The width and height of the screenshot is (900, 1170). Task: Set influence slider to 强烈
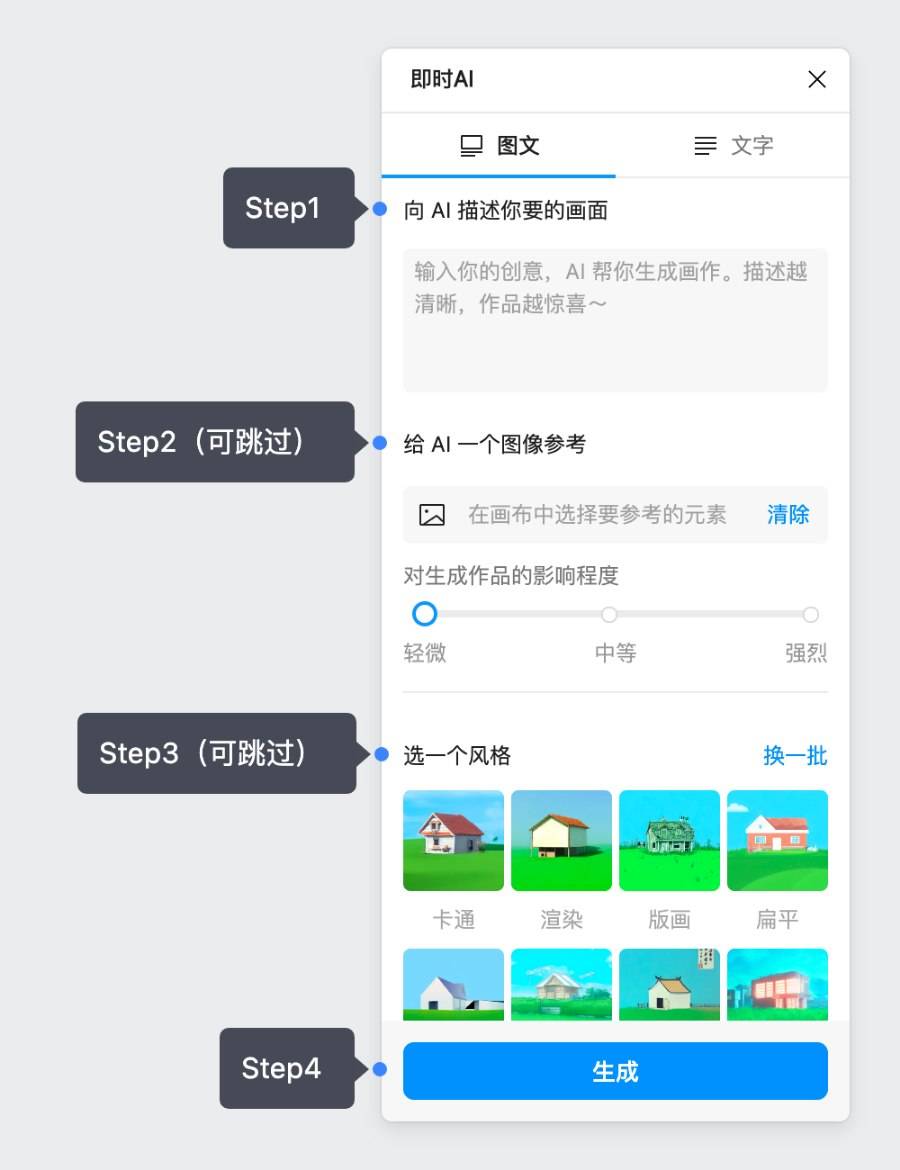tap(811, 614)
